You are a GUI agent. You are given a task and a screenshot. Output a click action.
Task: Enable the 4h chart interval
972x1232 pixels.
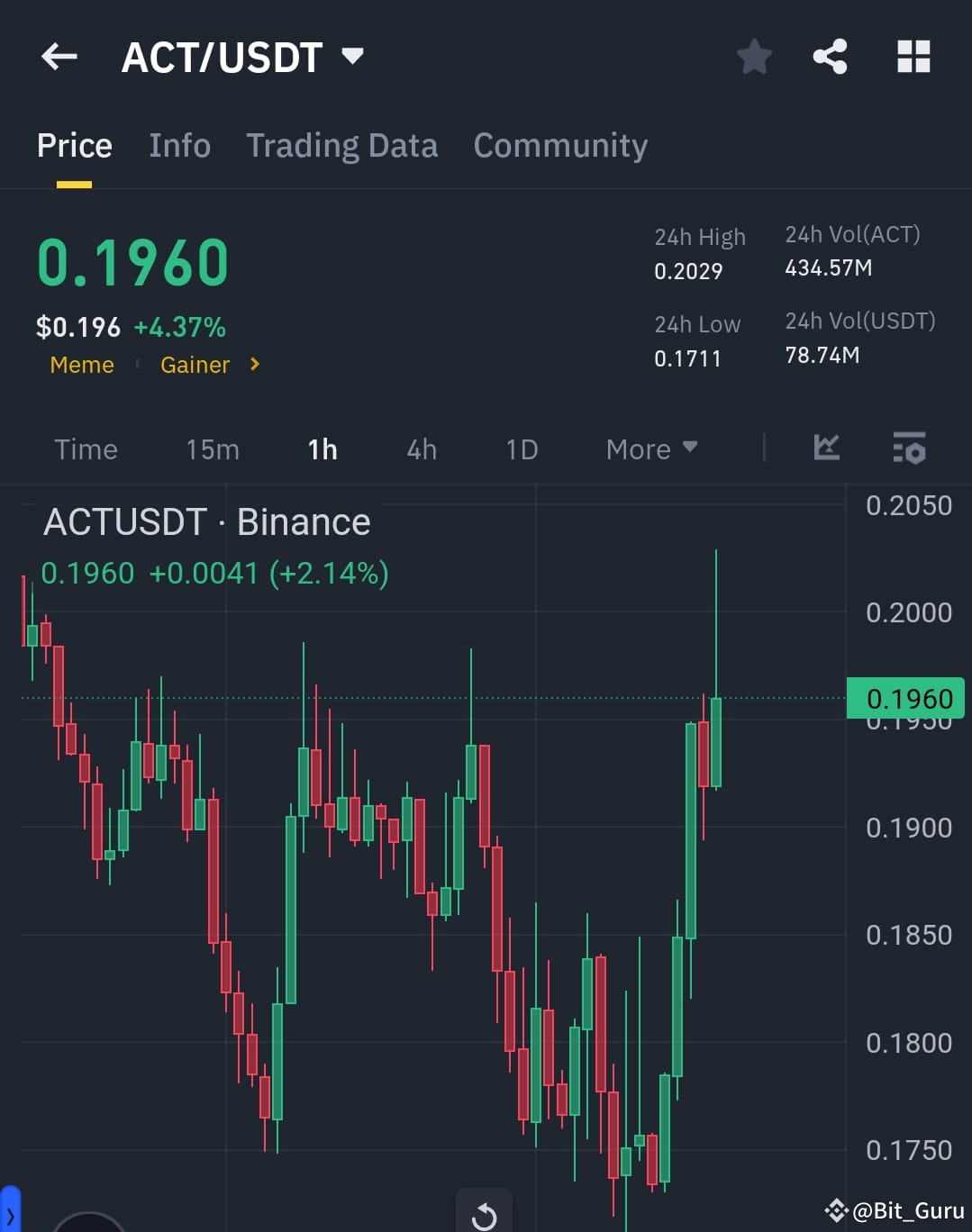(421, 448)
